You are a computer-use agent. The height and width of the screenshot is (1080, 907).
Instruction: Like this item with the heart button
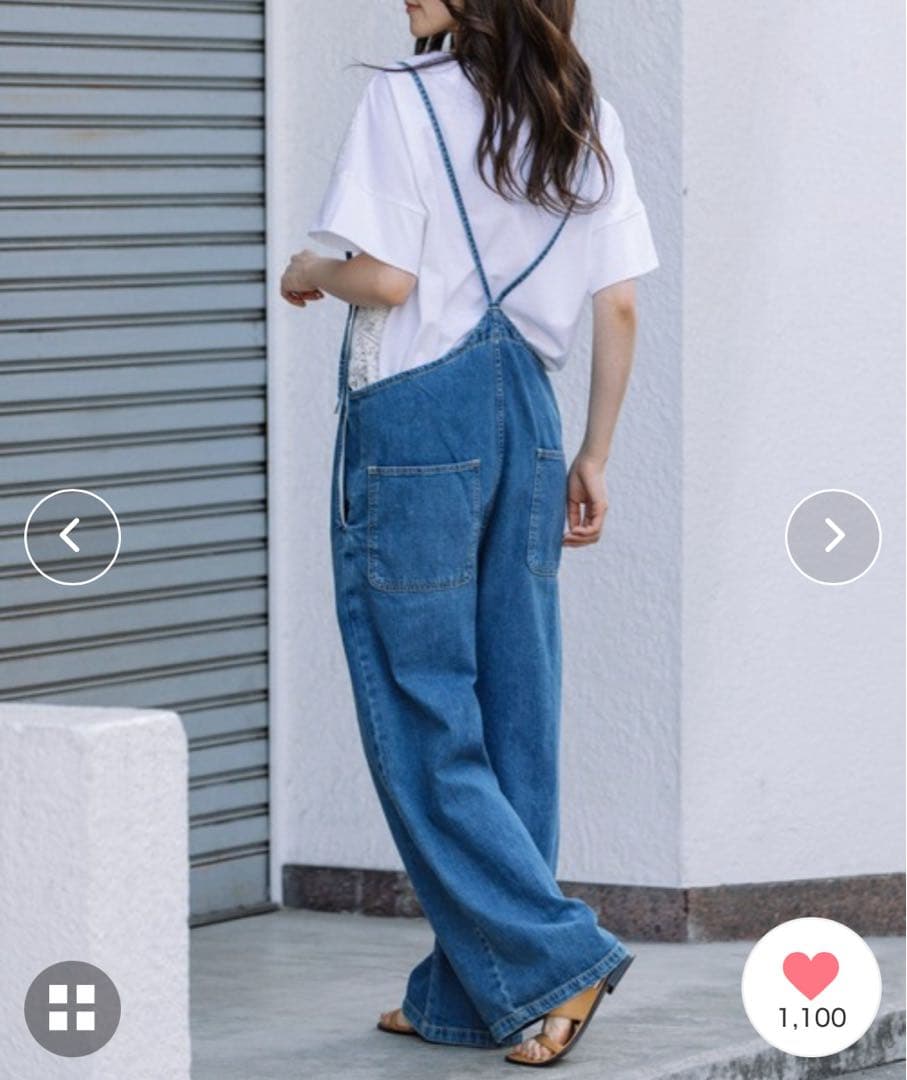pyautogui.click(x=811, y=987)
